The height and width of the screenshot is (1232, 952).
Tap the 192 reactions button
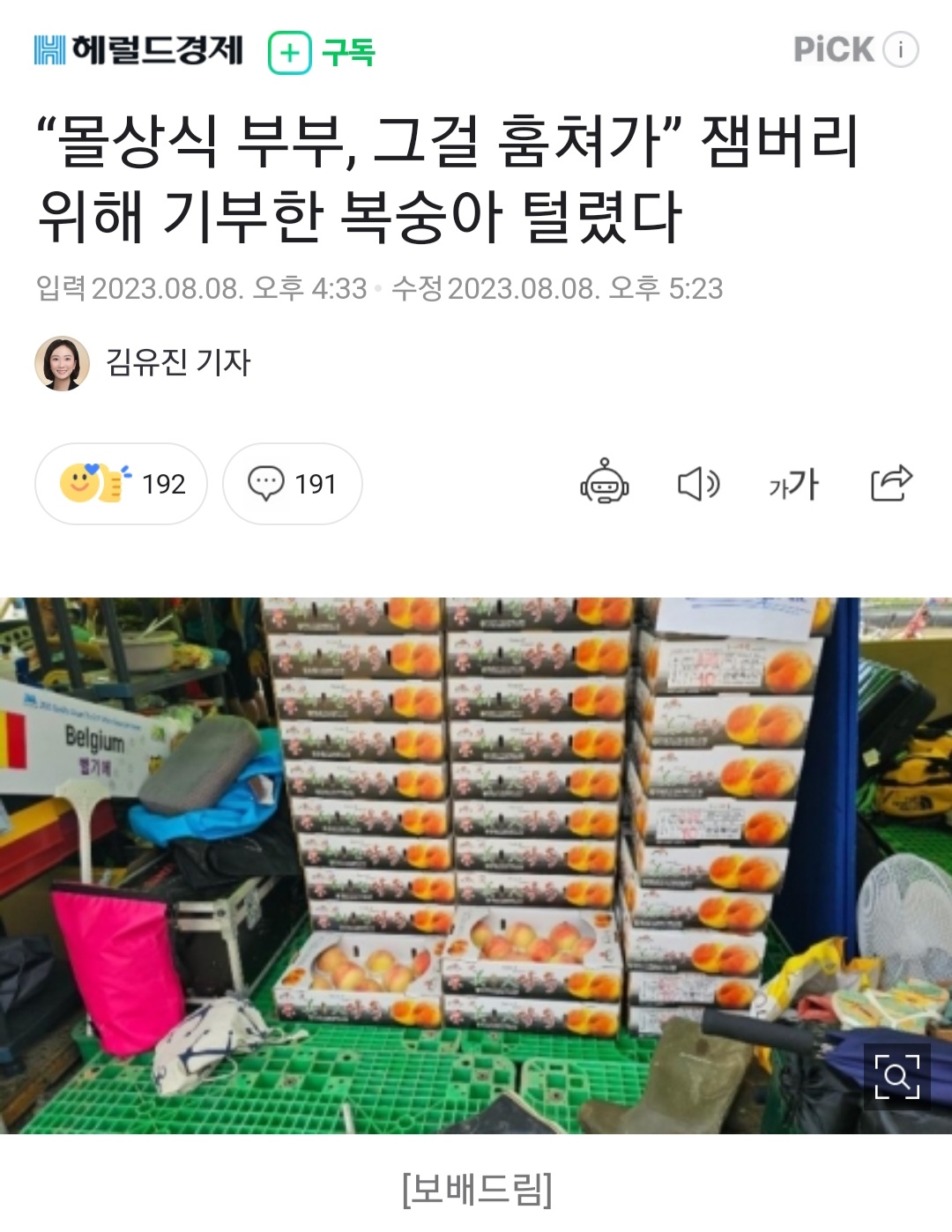pos(122,484)
